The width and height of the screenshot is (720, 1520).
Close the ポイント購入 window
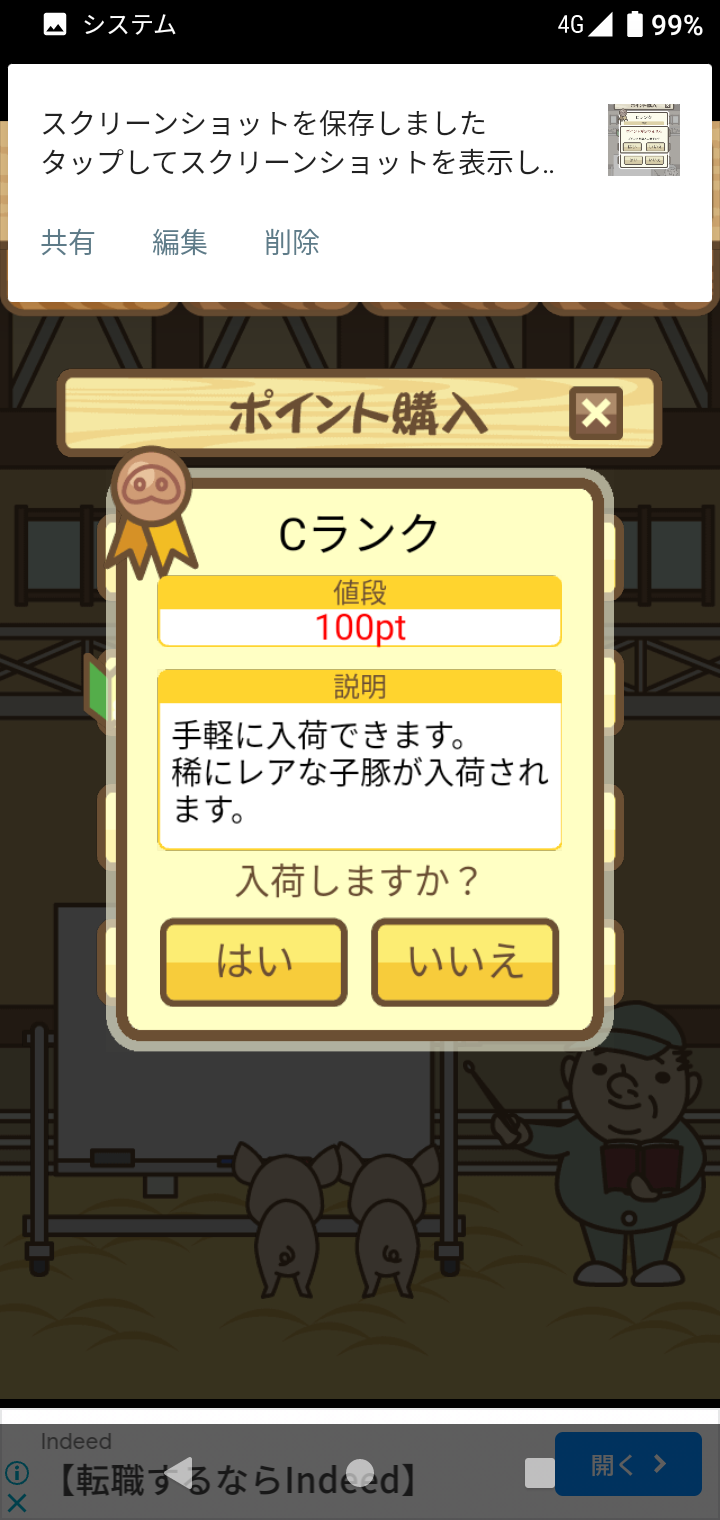click(x=596, y=413)
